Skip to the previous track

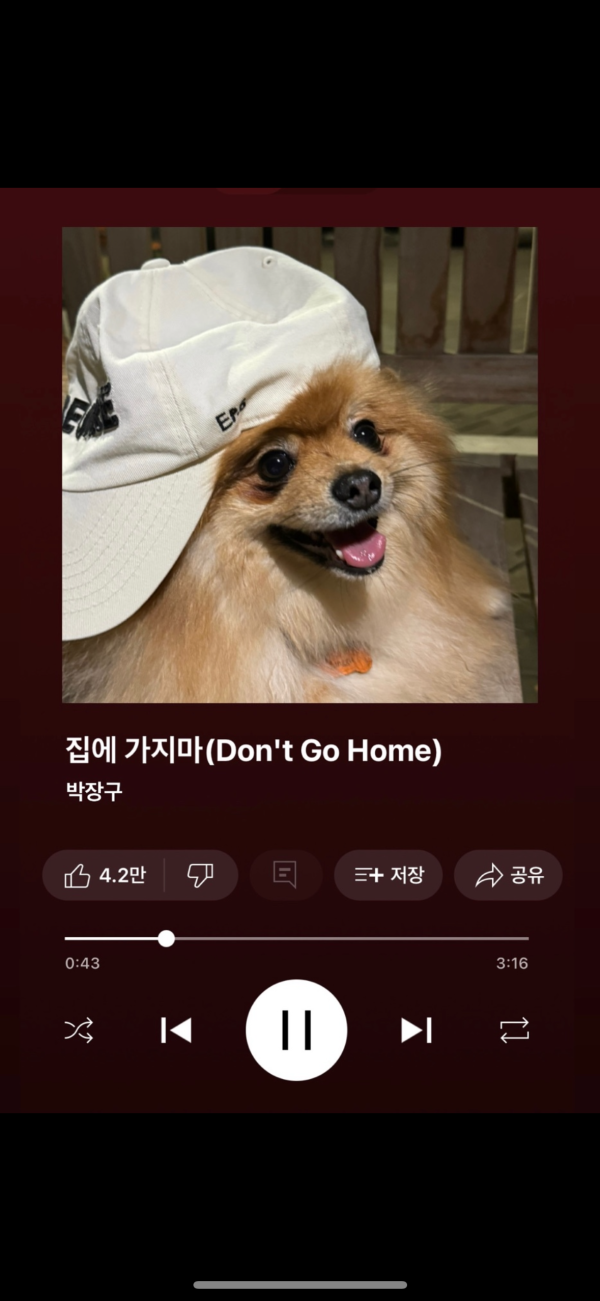(x=176, y=1030)
